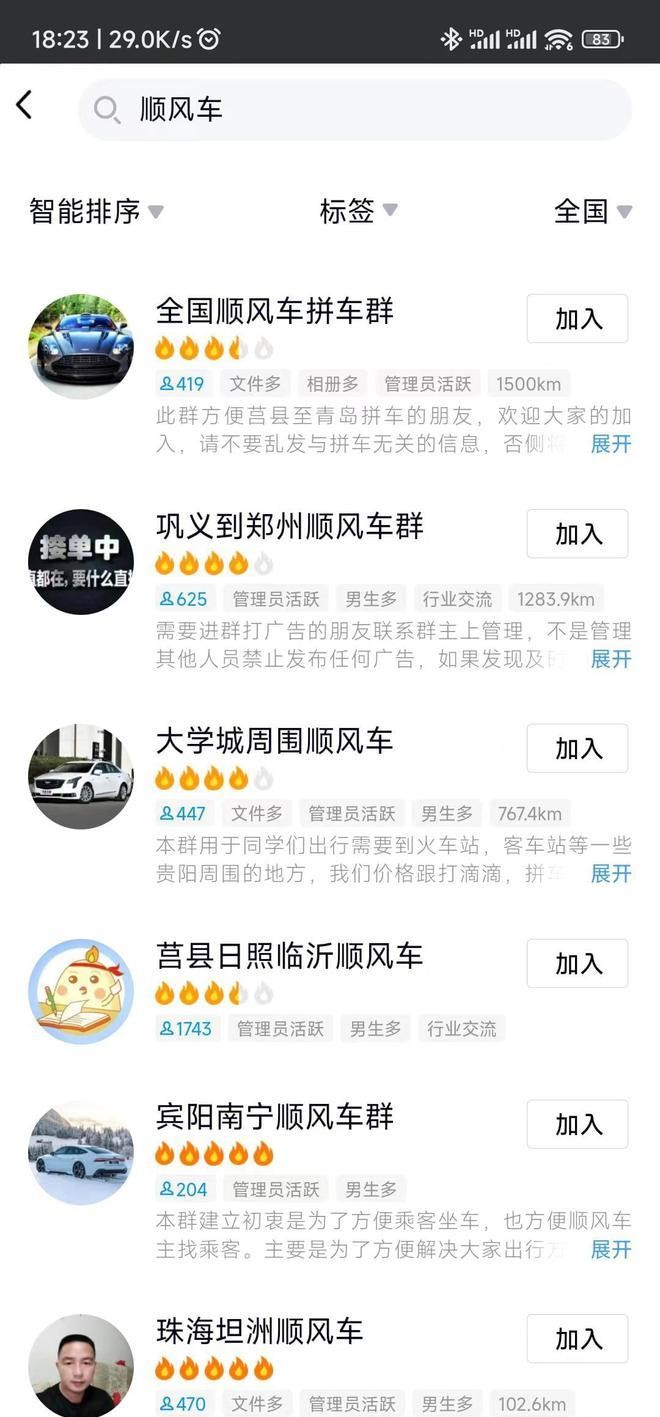Viewport: 660px width, 1417px height.
Task: Open the 珠海坦洲顺风车 group details
Action: (259, 1331)
